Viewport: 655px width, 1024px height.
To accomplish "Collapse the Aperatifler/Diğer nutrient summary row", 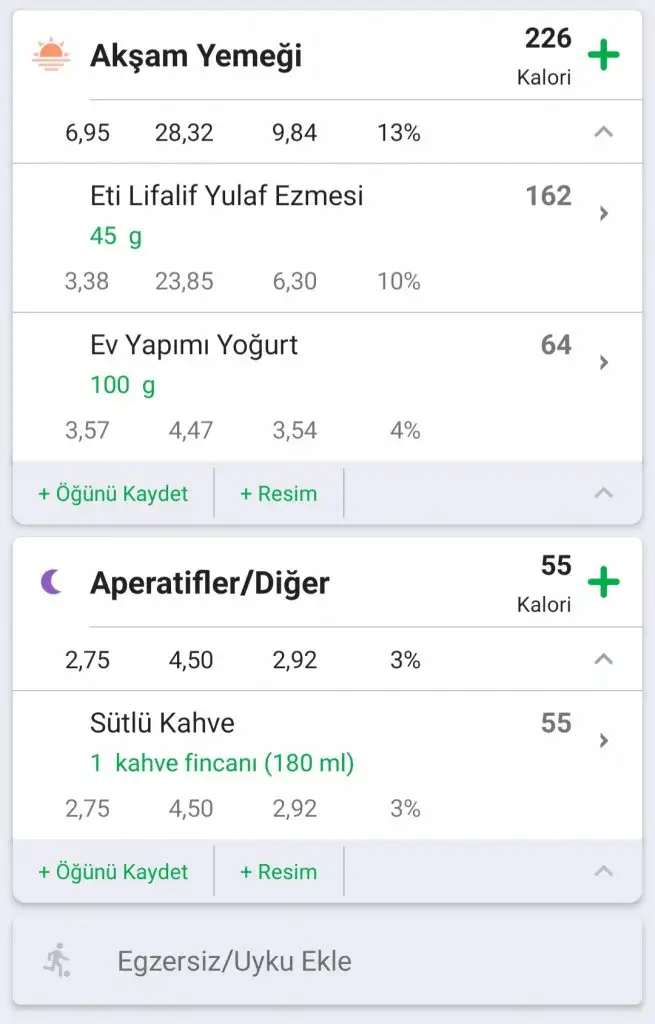I will pos(603,659).
